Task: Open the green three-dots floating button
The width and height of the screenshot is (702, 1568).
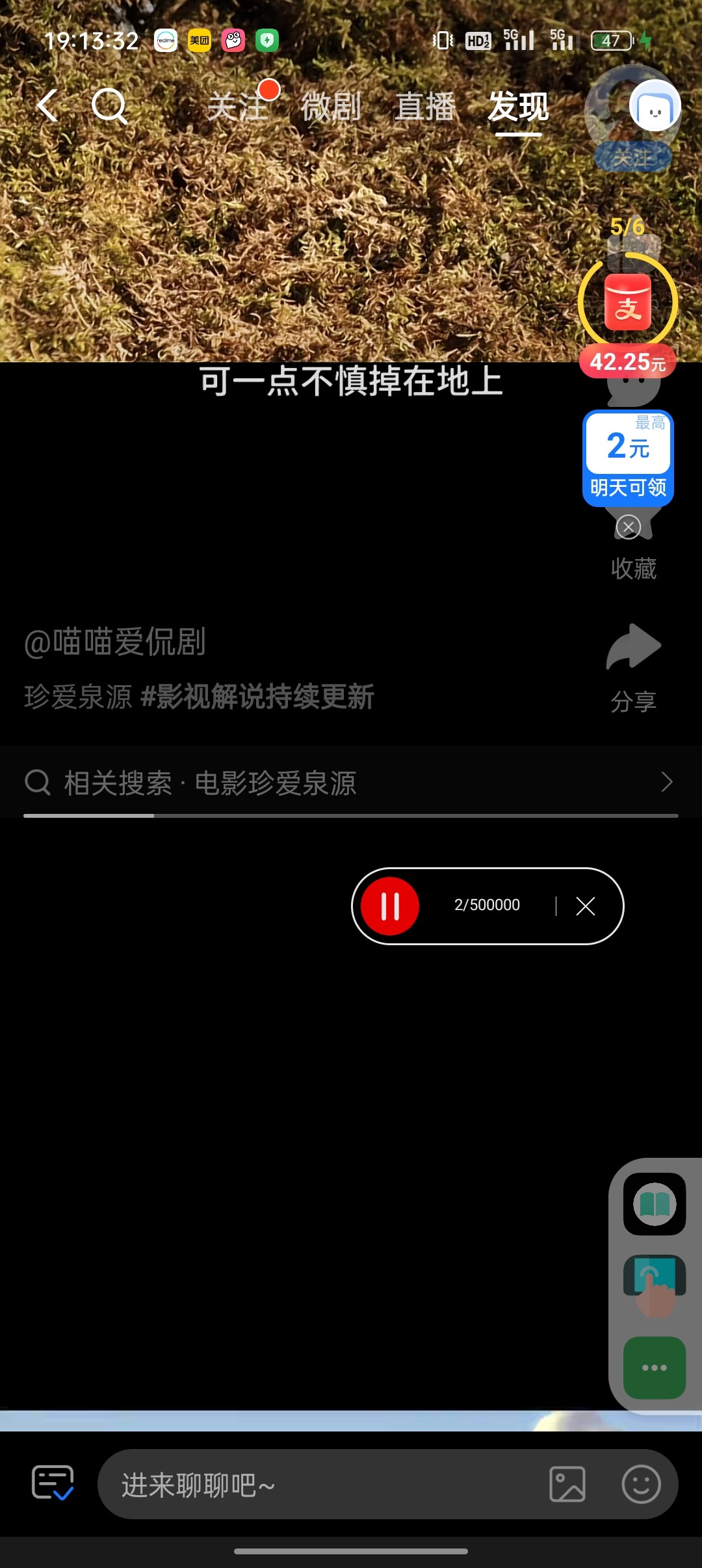Action: (x=654, y=1368)
